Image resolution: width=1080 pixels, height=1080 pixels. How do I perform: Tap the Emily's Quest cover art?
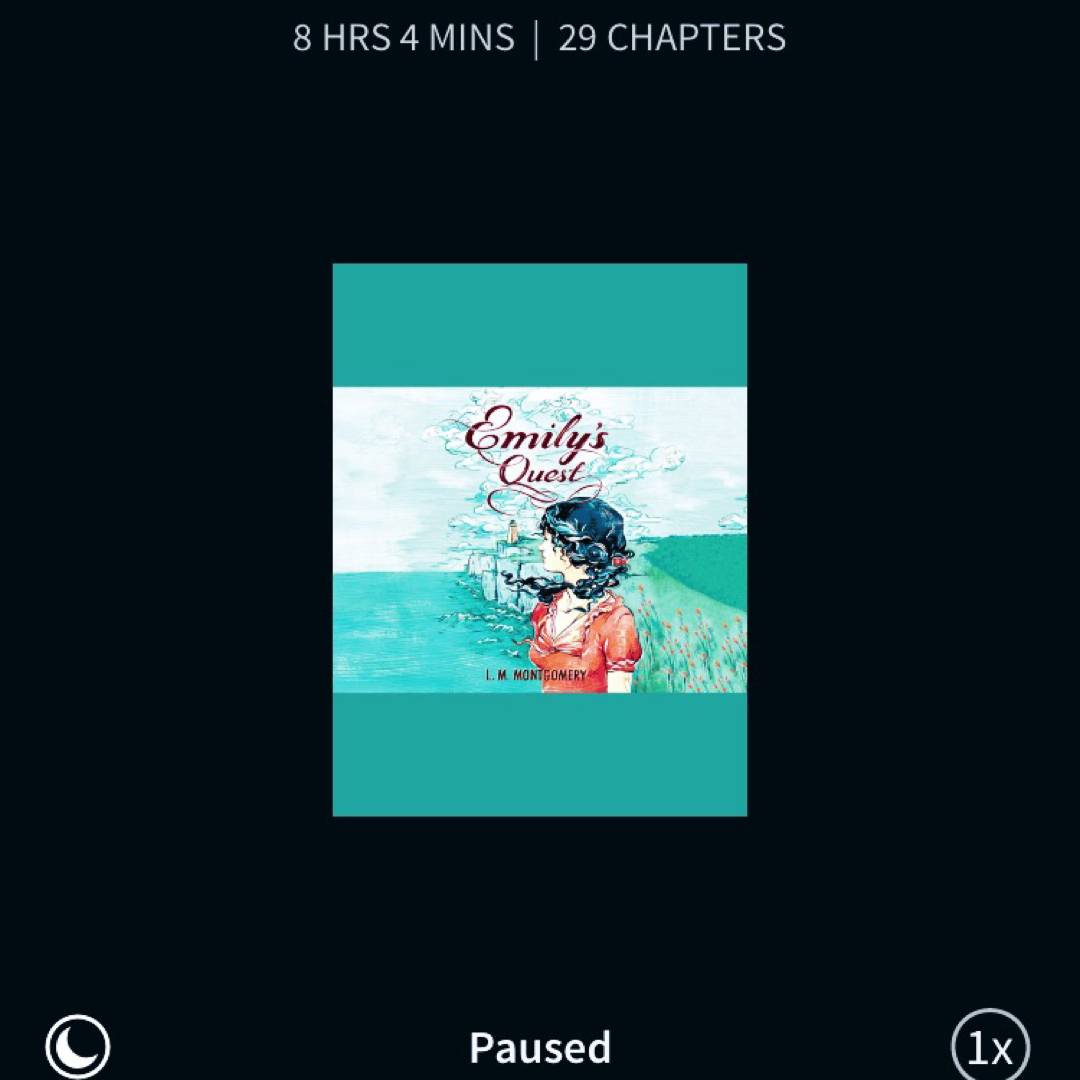click(x=540, y=540)
